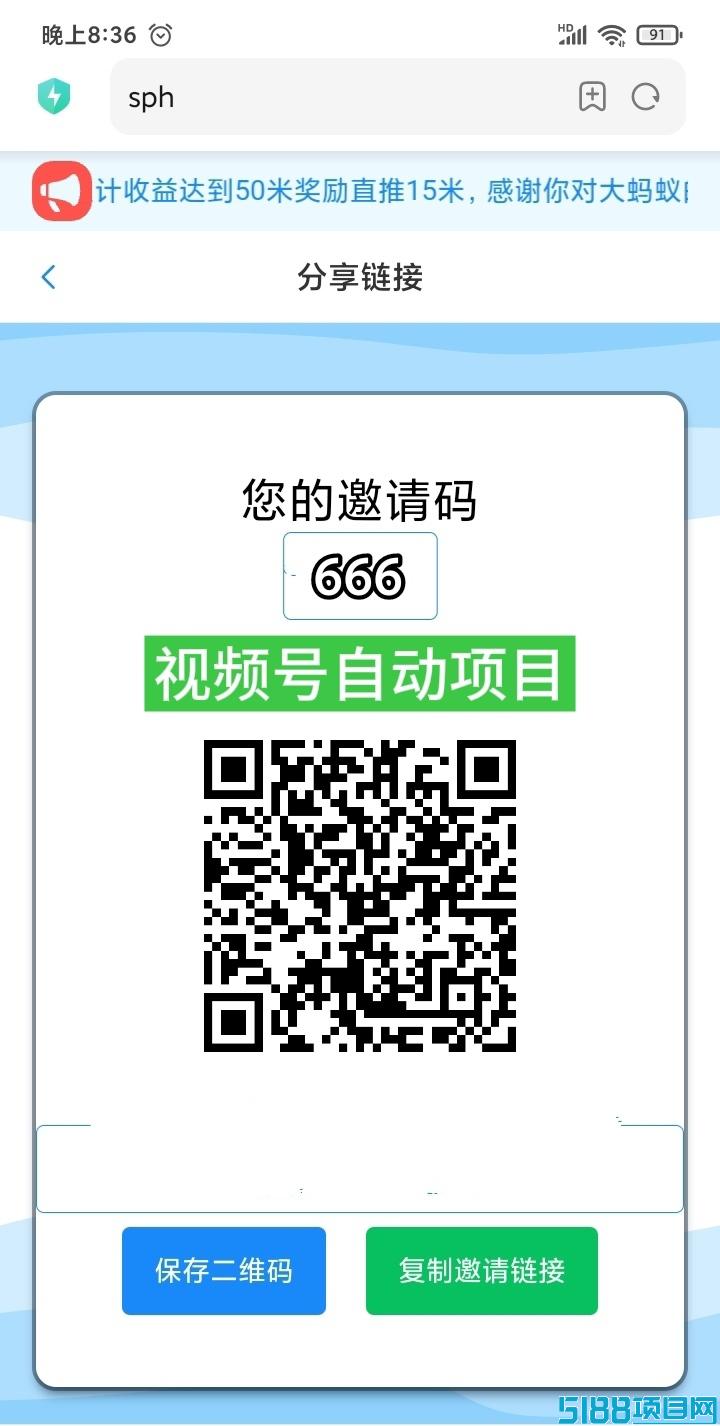Open the browser address bar showing sph

pyautogui.click(x=340, y=97)
